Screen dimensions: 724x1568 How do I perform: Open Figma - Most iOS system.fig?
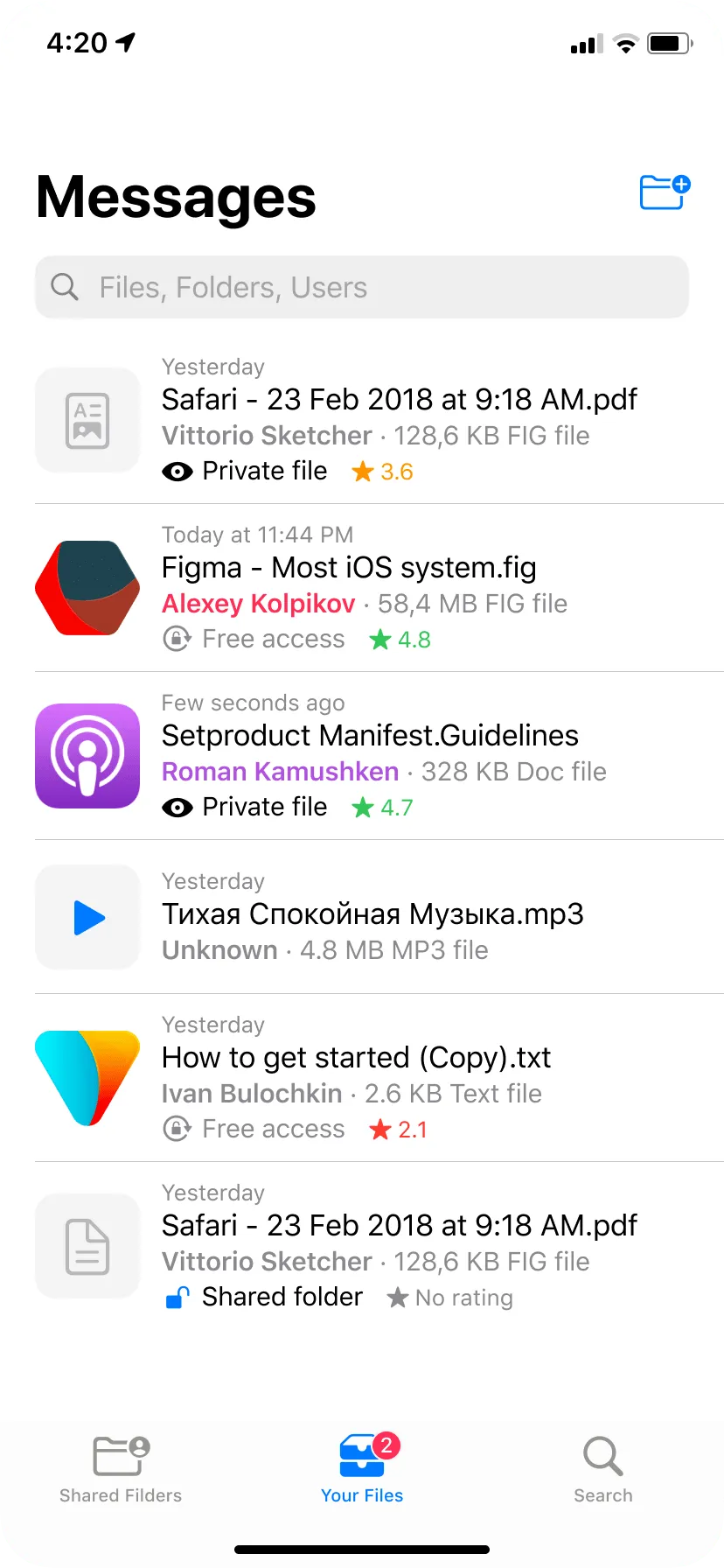[379, 588]
